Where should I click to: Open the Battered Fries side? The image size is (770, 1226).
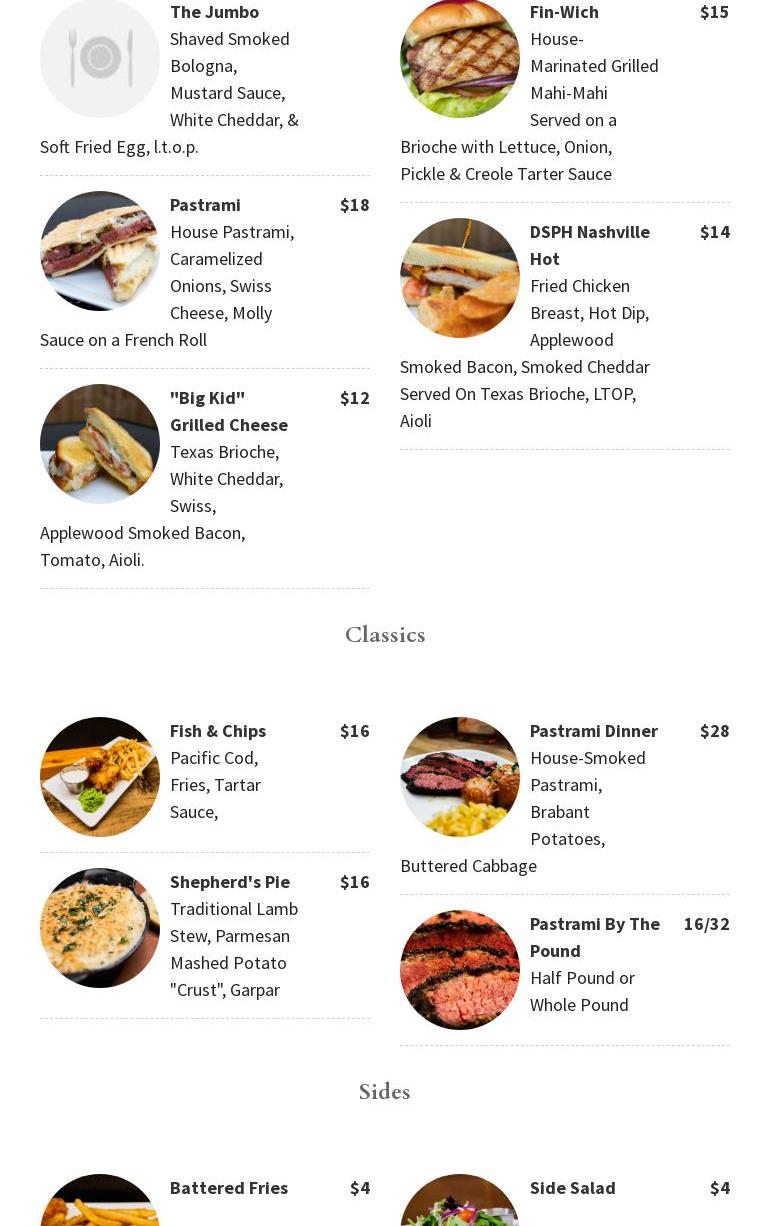coord(228,1188)
